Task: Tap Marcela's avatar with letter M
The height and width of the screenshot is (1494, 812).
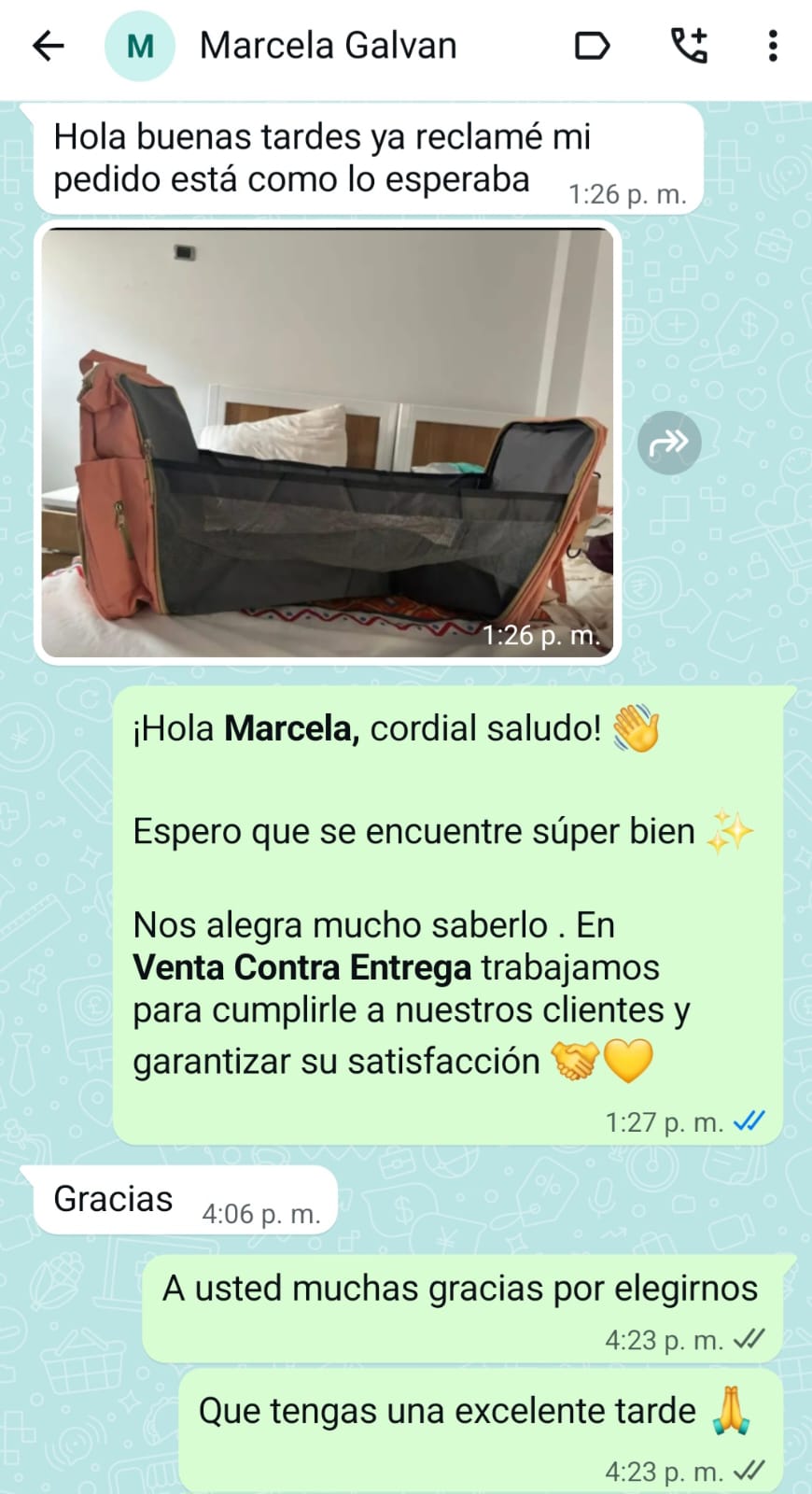Action: click(x=140, y=46)
